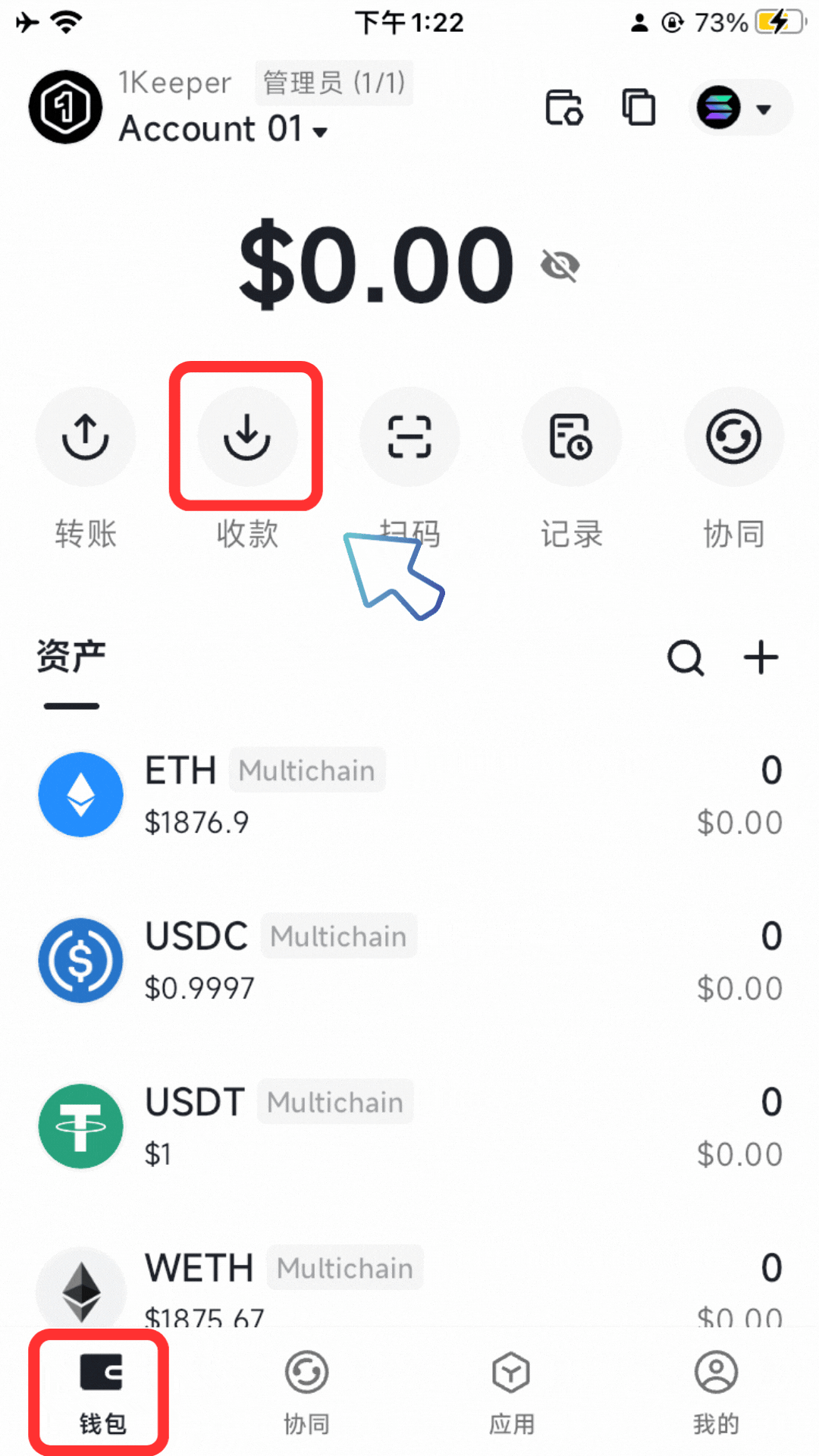Open the network selector dropdown

(x=739, y=108)
